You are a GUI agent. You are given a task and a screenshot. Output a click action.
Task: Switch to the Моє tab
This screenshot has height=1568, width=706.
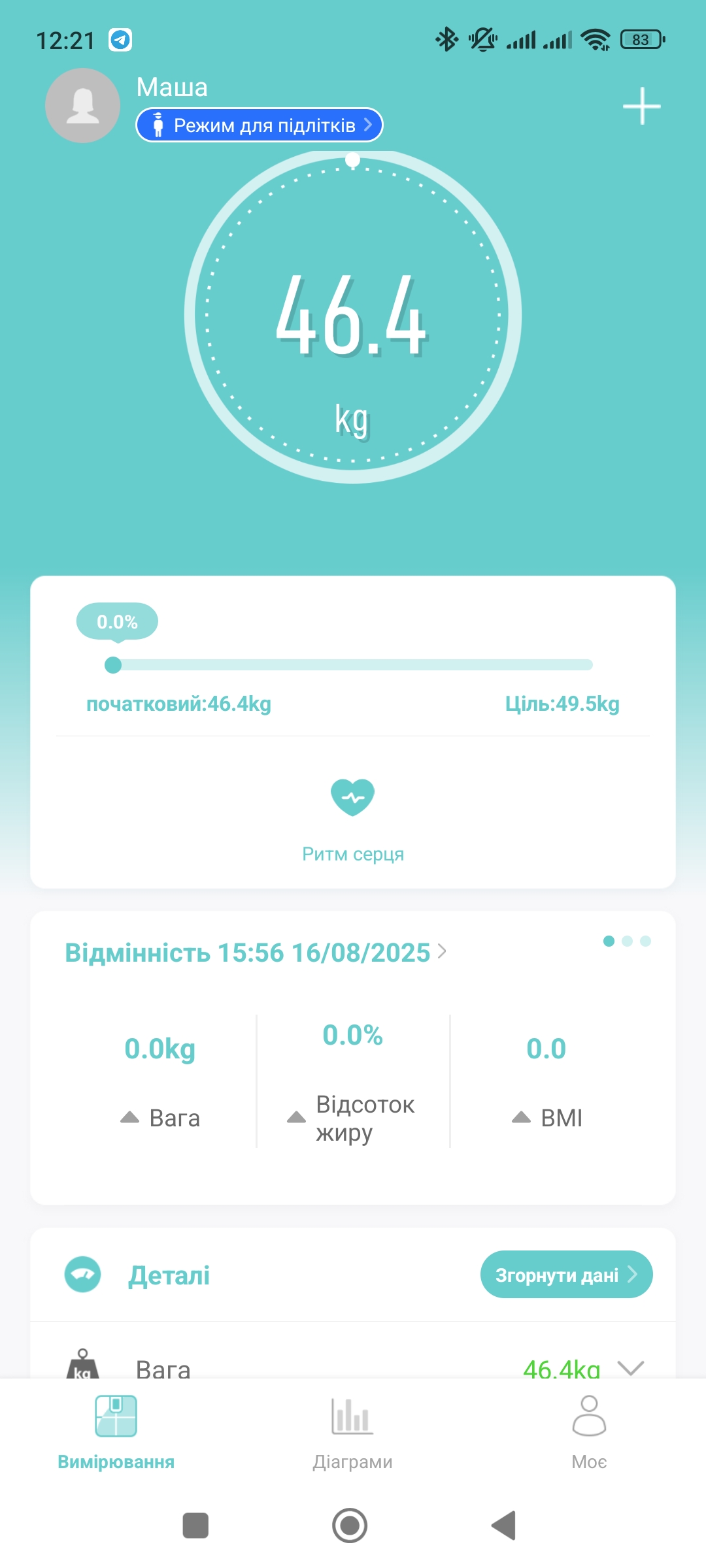click(x=589, y=1432)
